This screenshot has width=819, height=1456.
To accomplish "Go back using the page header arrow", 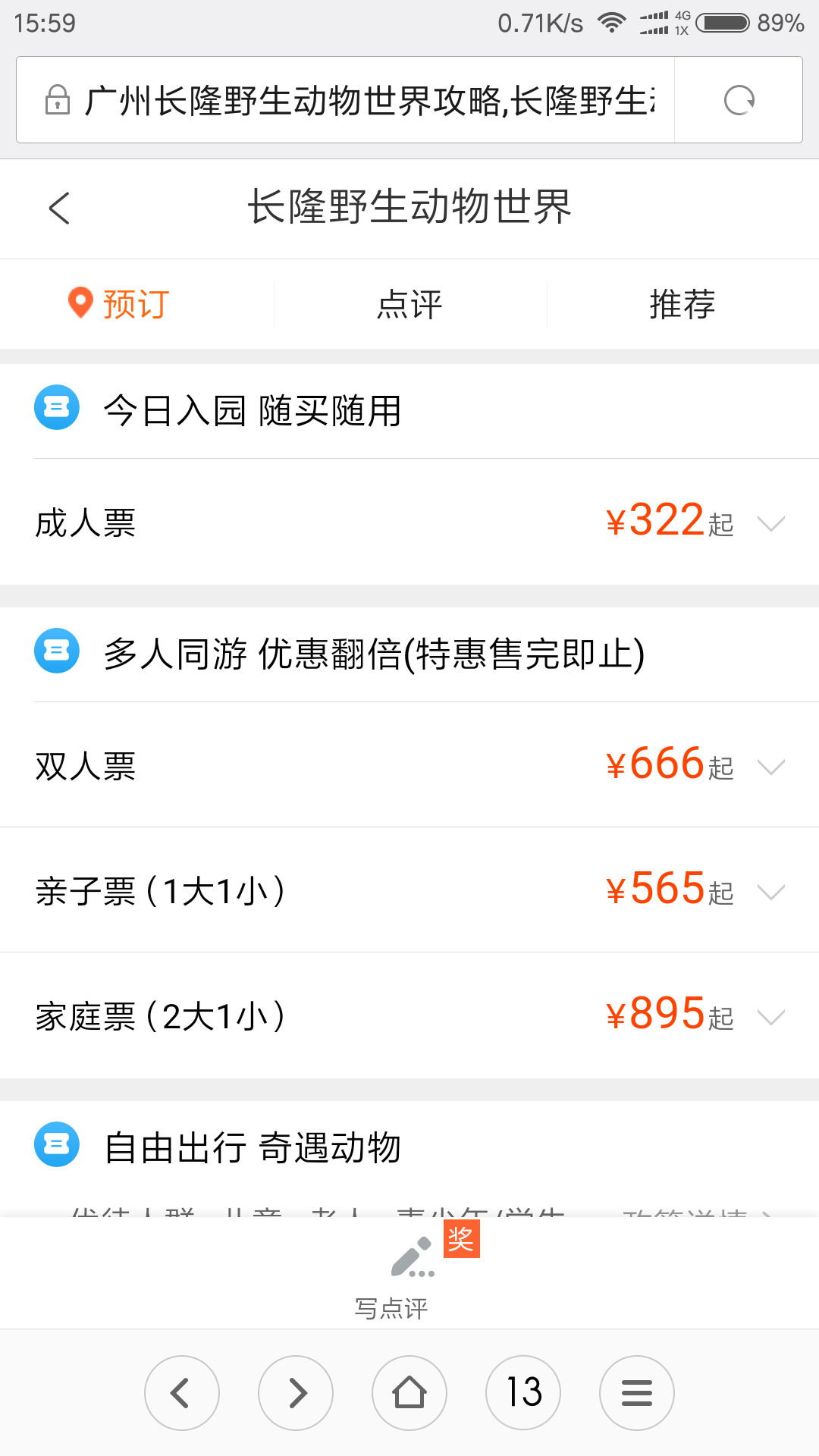I will pyautogui.click(x=59, y=208).
